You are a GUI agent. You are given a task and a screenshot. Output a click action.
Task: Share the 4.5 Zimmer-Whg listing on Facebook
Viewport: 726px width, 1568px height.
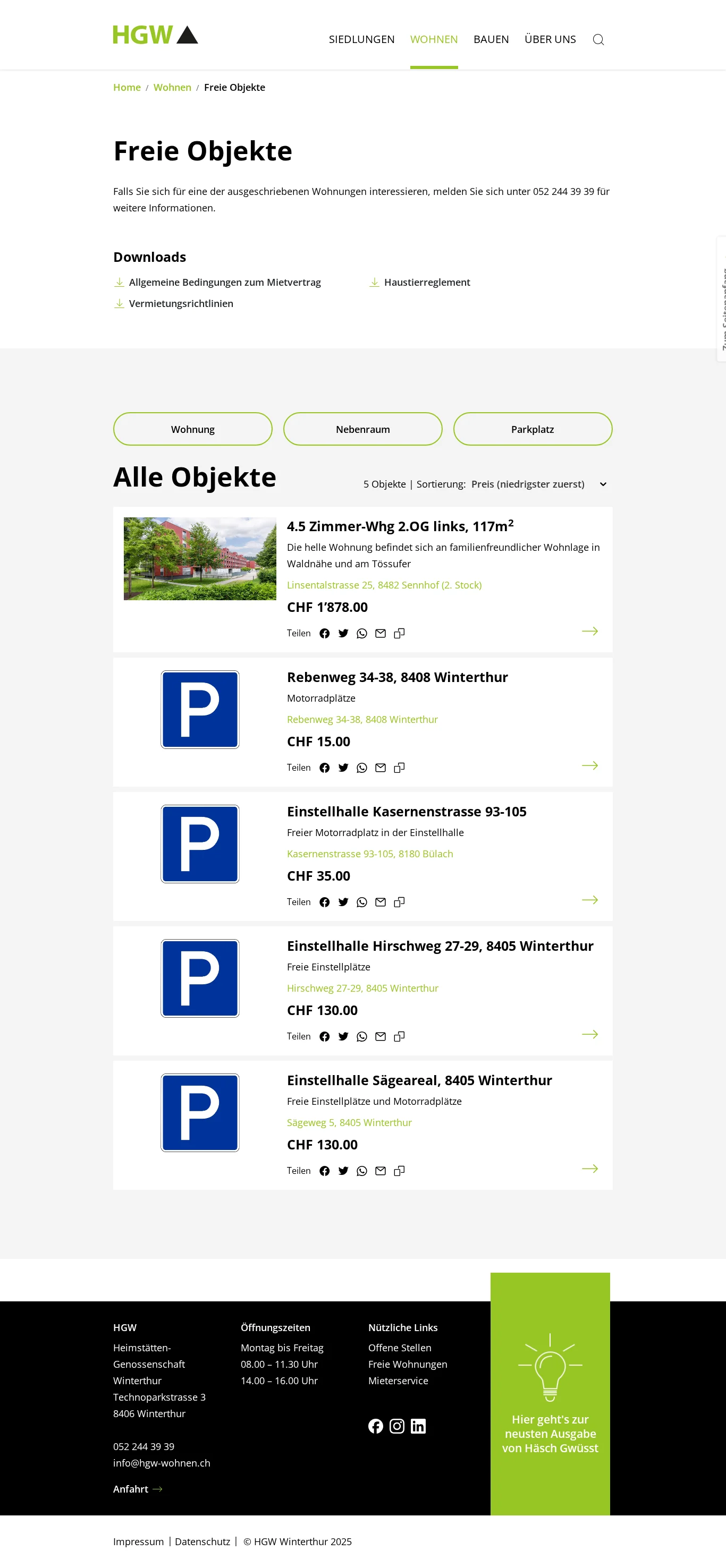pos(325,634)
